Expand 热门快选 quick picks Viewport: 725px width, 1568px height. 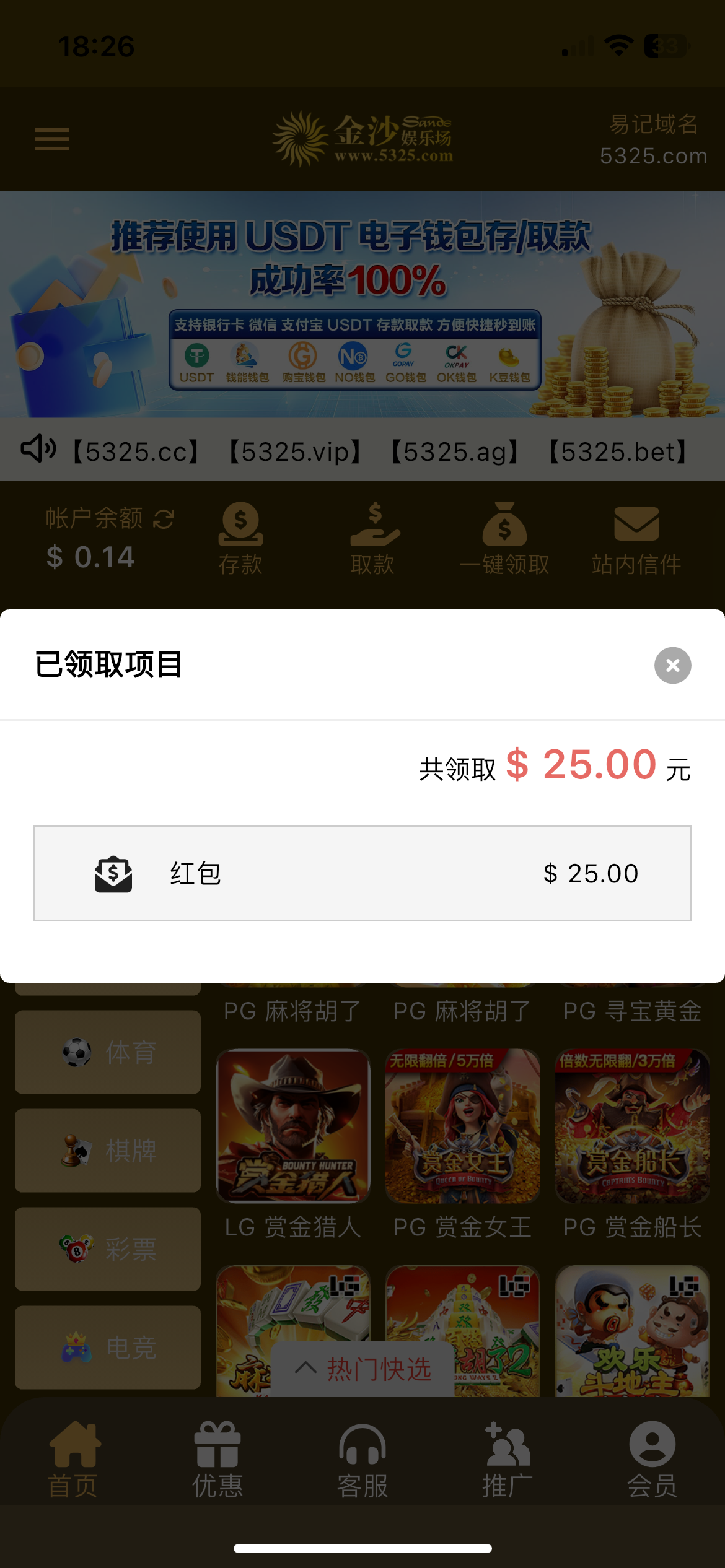363,1369
